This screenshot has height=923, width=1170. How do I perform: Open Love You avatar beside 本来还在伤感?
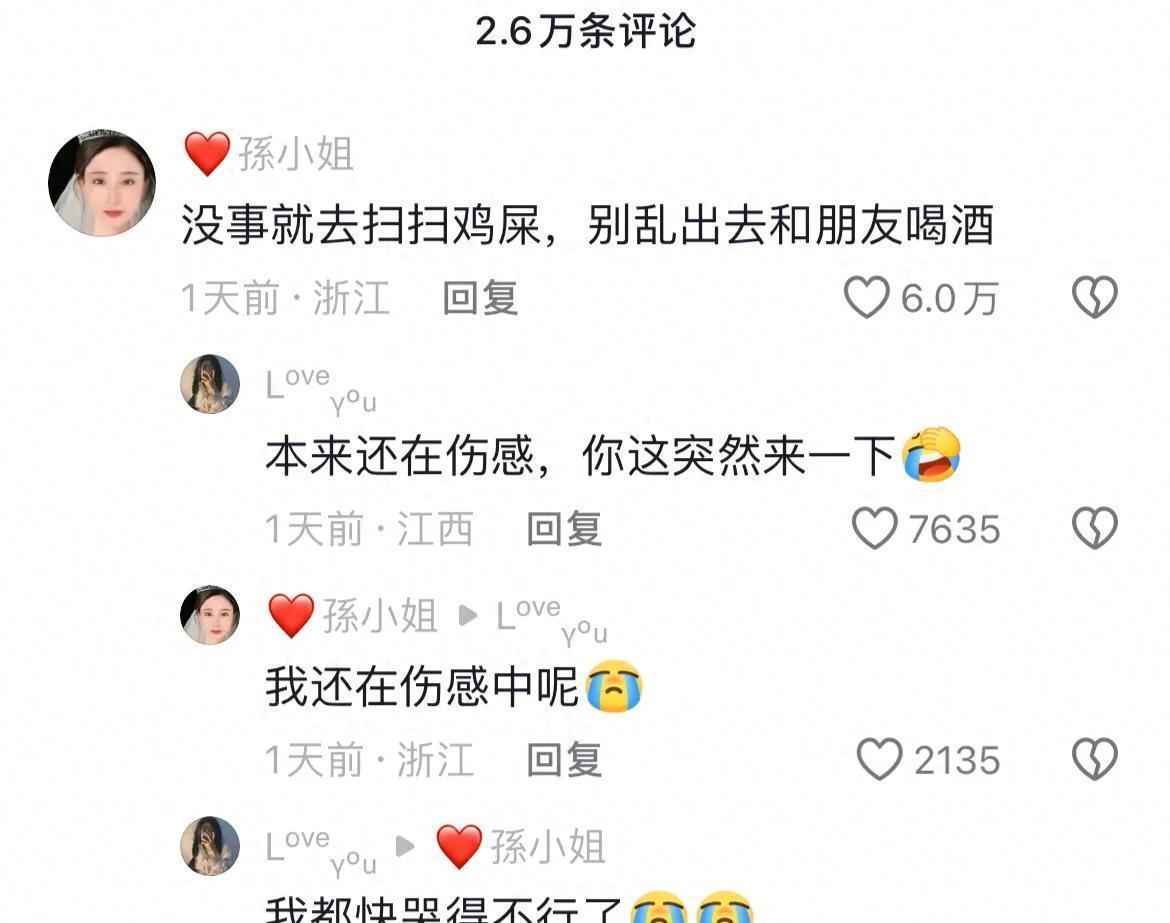coord(210,384)
